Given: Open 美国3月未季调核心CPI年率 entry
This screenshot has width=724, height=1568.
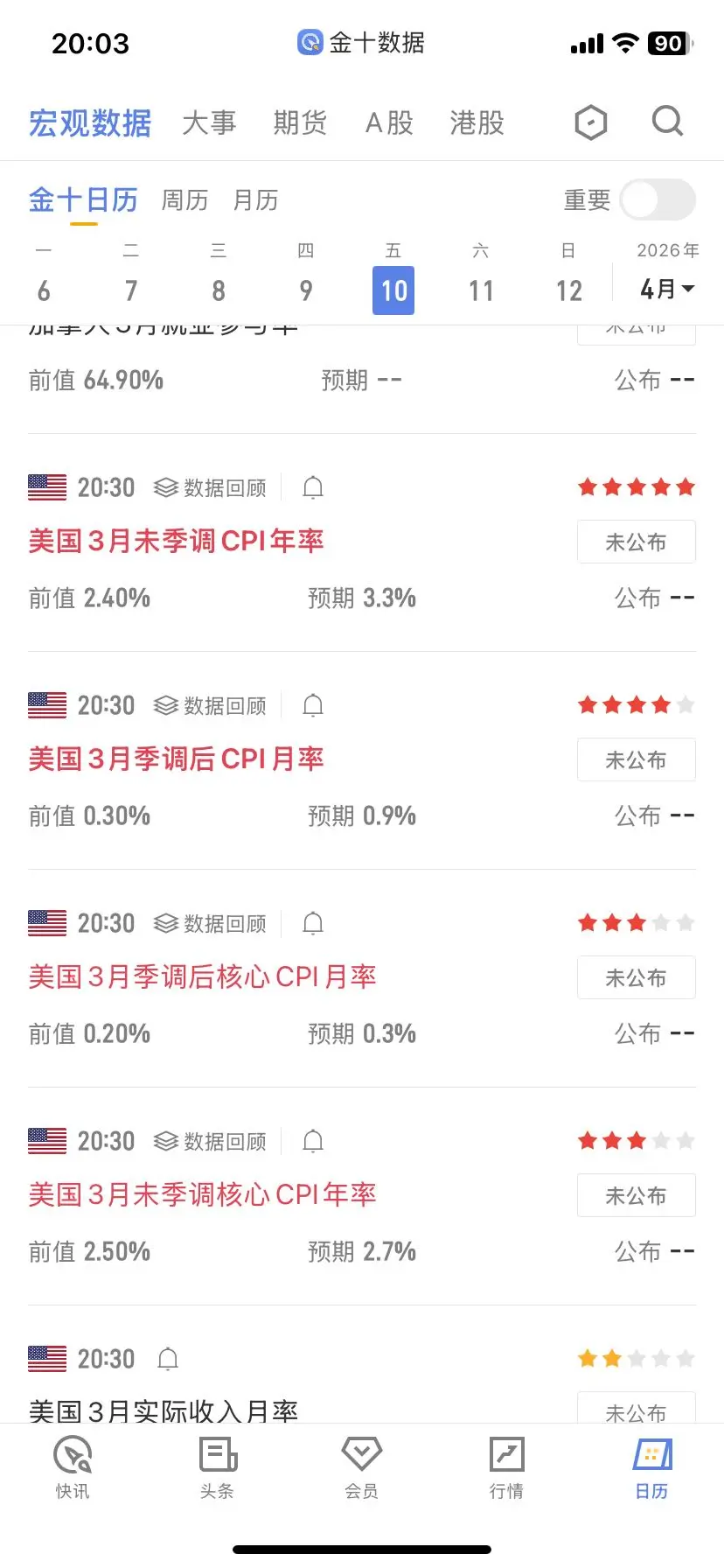Looking at the screenshot, I should click(202, 1194).
